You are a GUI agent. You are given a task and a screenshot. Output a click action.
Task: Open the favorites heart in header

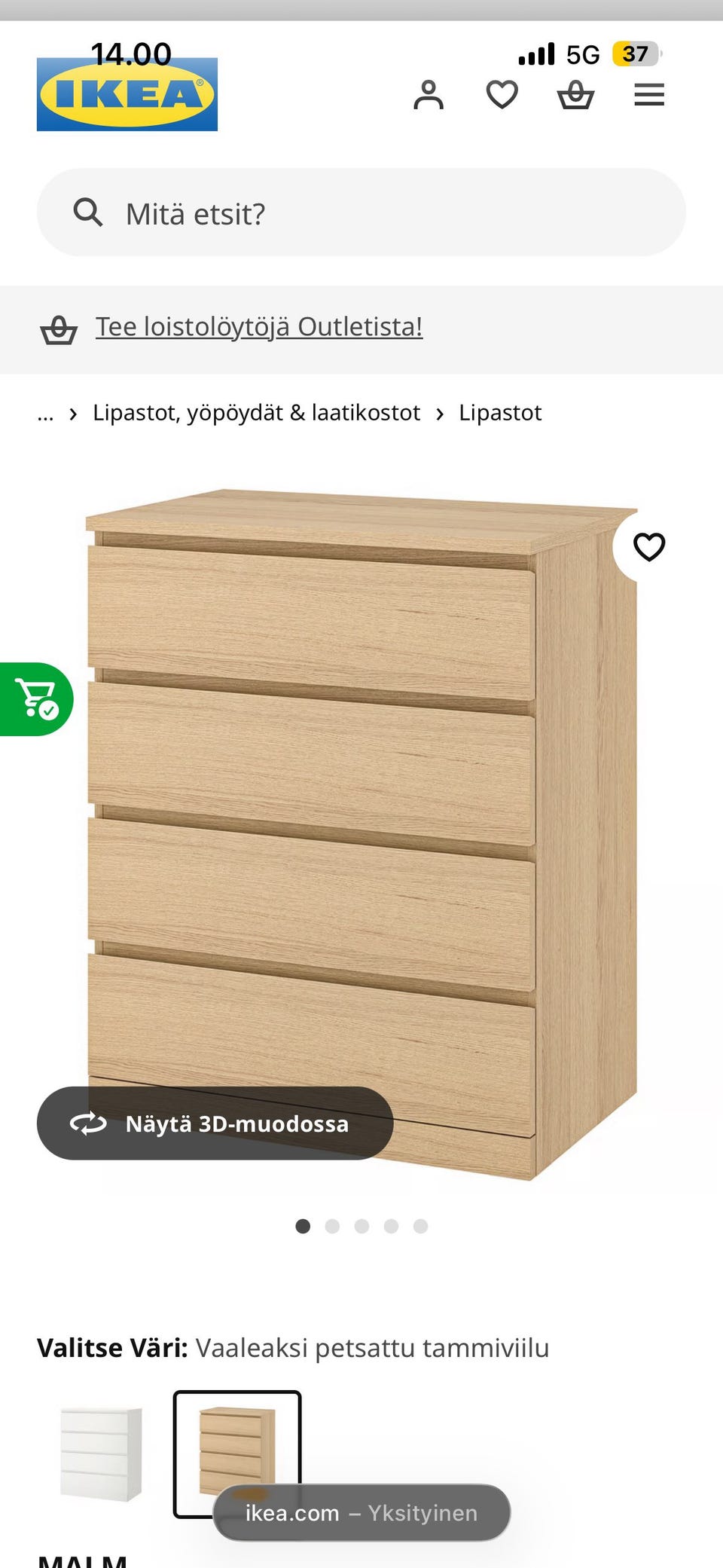coord(502,95)
